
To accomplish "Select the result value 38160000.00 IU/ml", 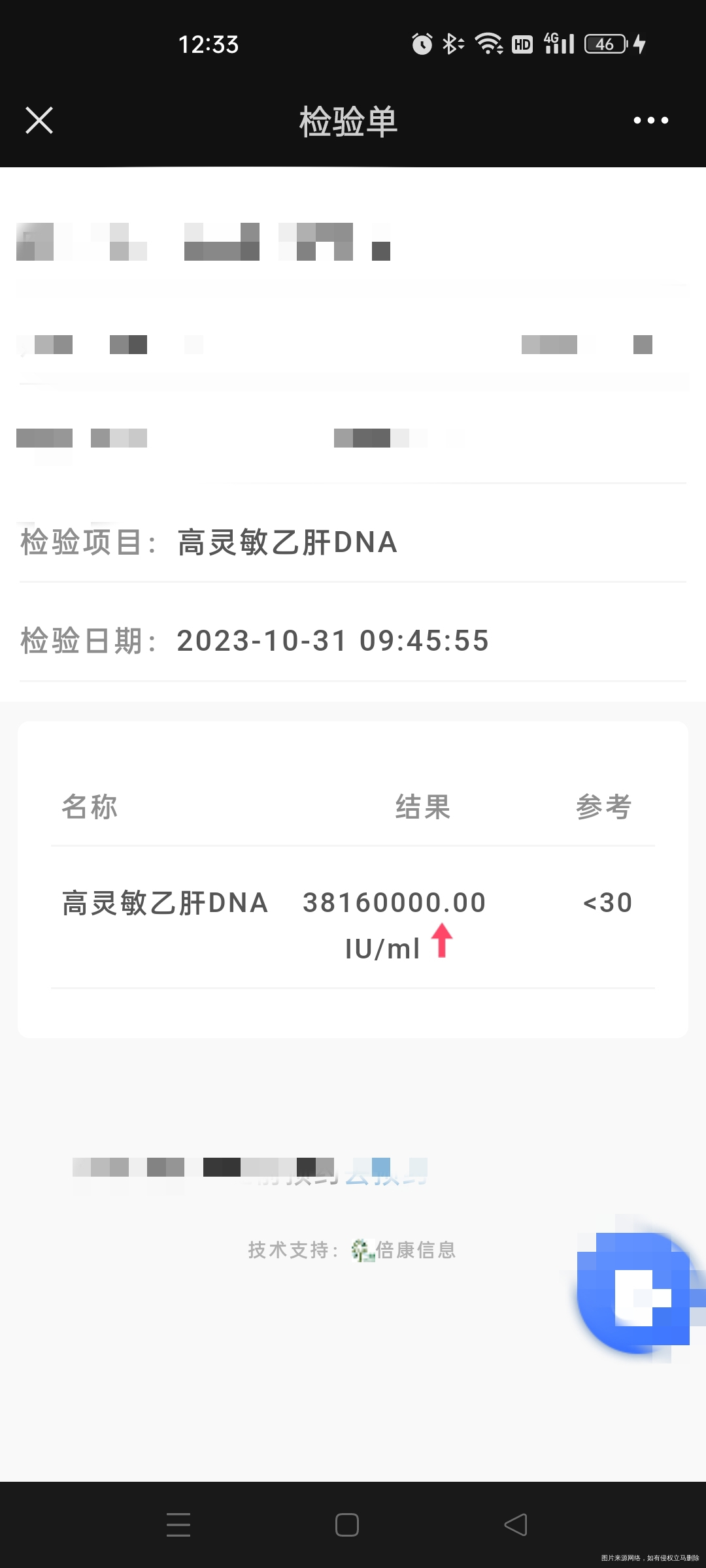I will tap(394, 902).
